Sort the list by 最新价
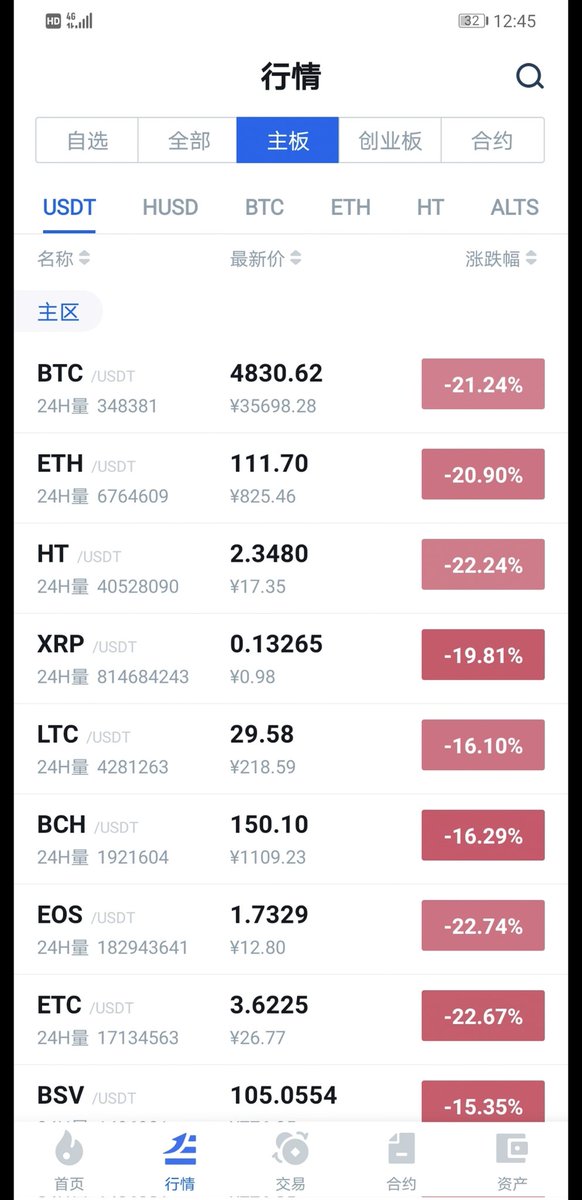 click(266, 259)
